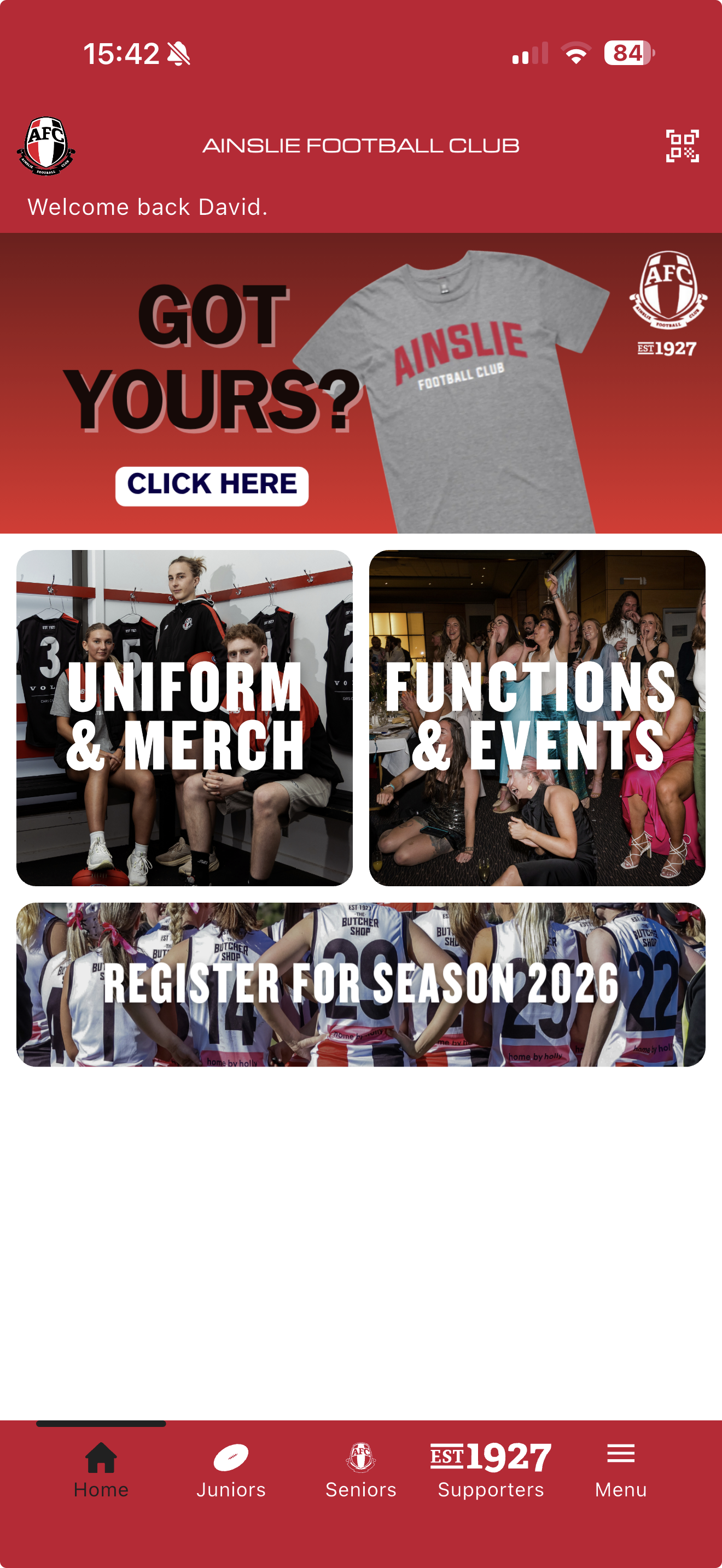Open the QR code scanner icon
The image size is (722, 1568).
682,146
